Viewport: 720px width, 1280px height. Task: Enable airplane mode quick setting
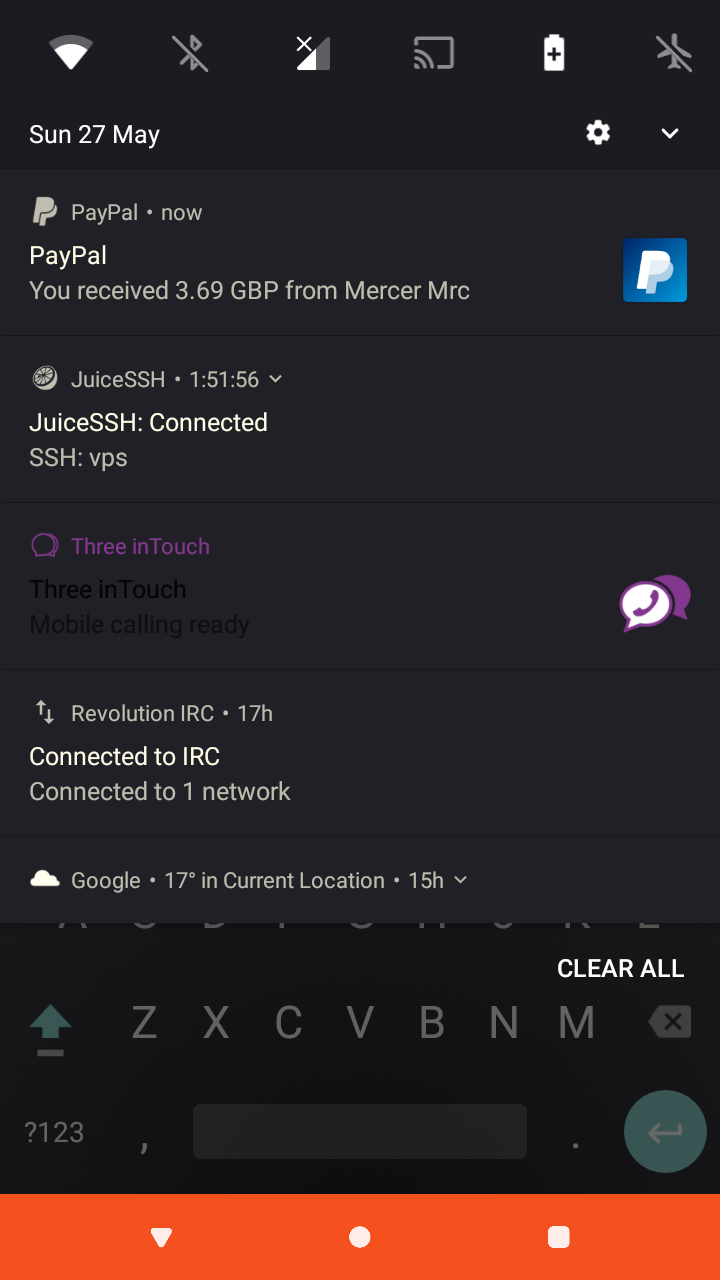[x=674, y=53]
